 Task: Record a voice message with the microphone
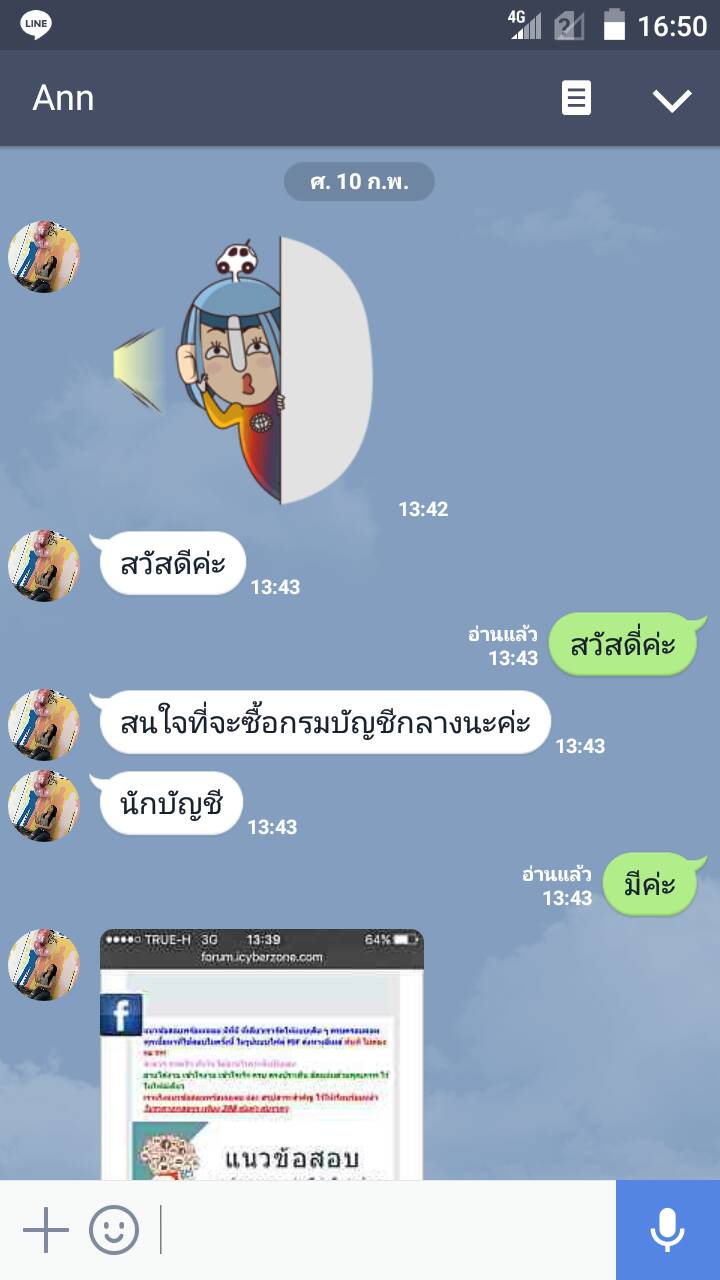click(x=667, y=1230)
